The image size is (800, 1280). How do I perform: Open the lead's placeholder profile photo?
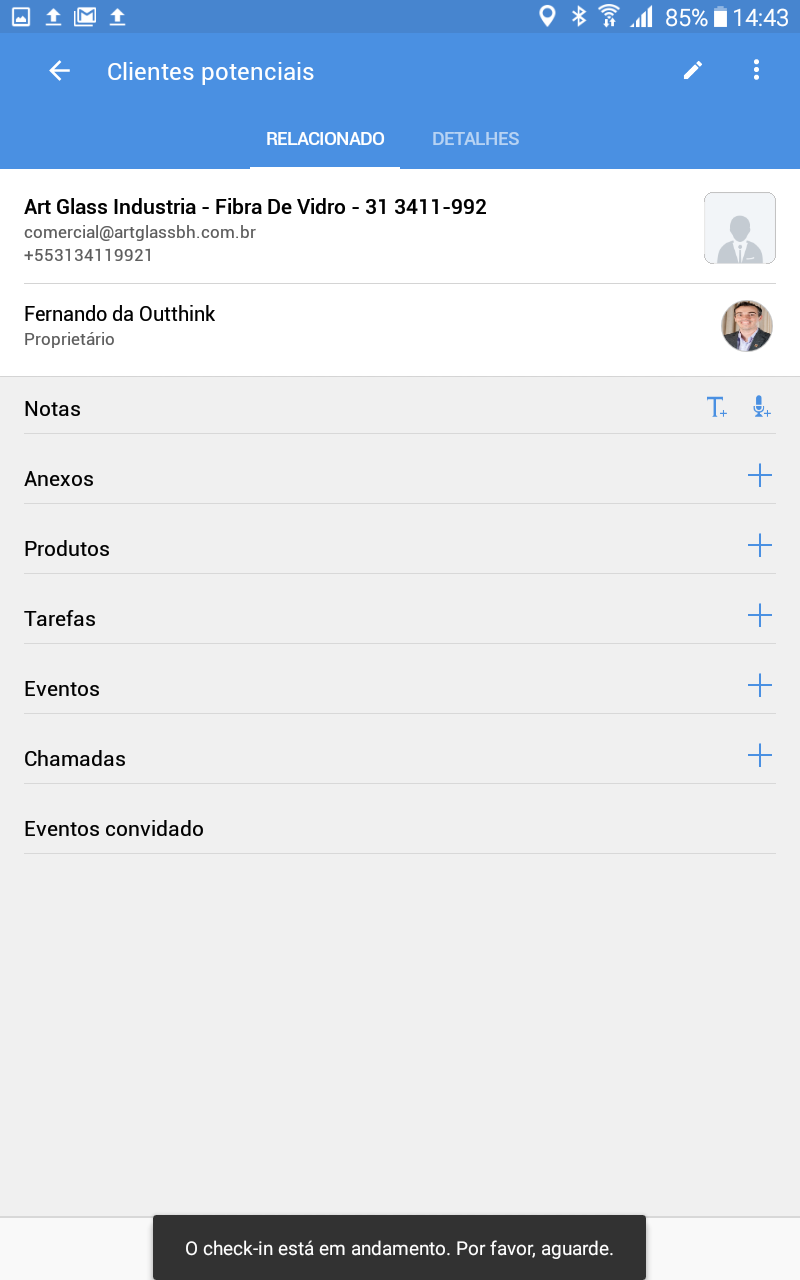[x=740, y=228]
